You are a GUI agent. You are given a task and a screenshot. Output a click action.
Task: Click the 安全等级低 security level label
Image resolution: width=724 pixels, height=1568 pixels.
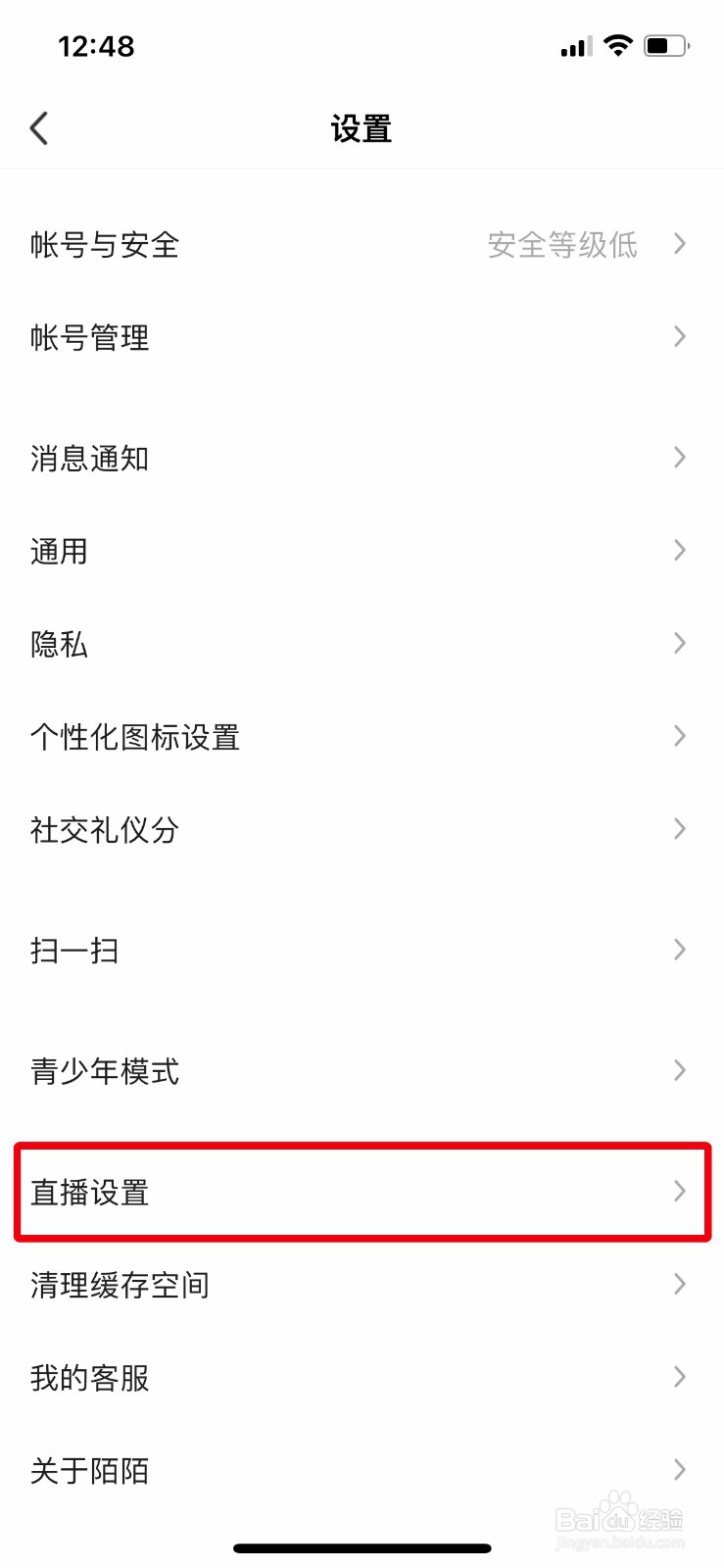563,245
